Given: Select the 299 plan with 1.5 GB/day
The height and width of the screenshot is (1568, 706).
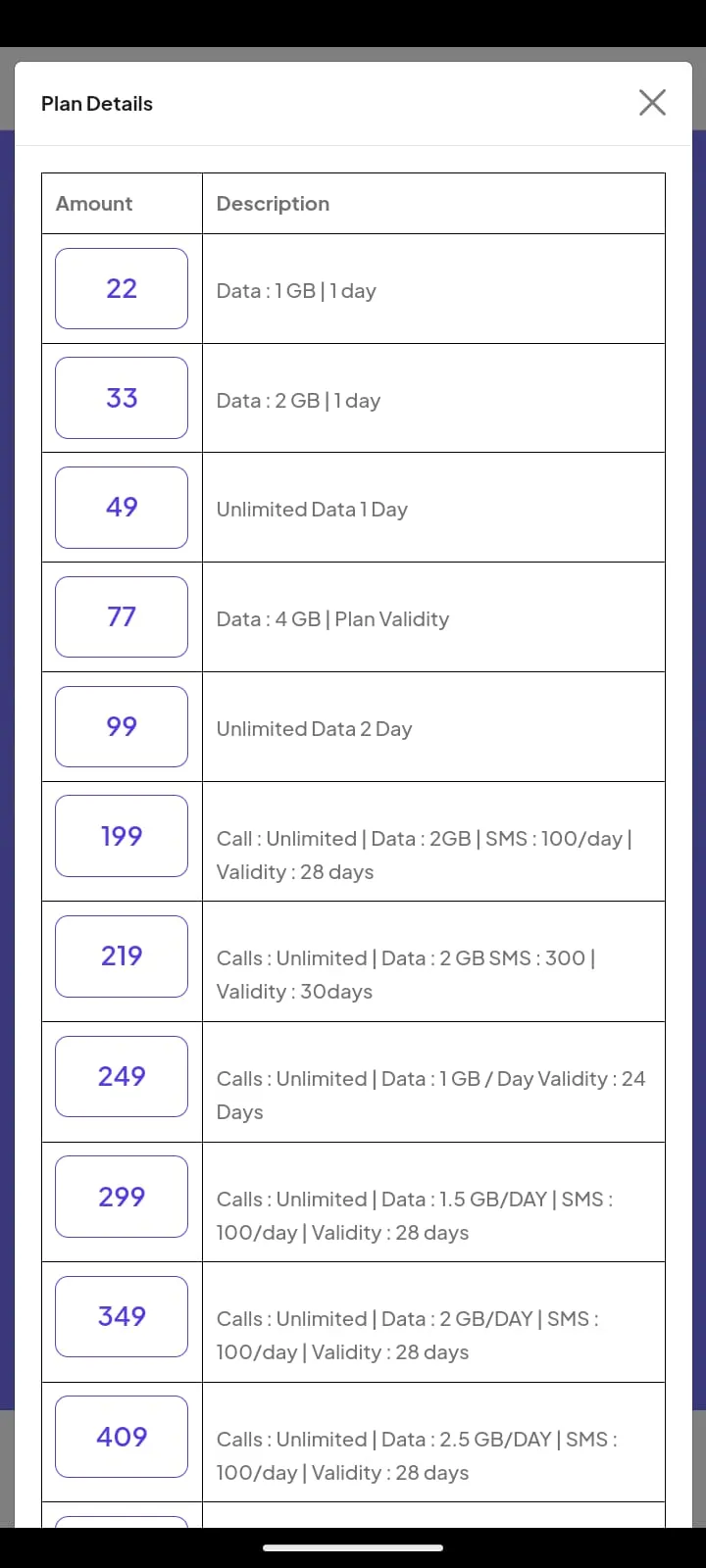Looking at the screenshot, I should tap(122, 1197).
